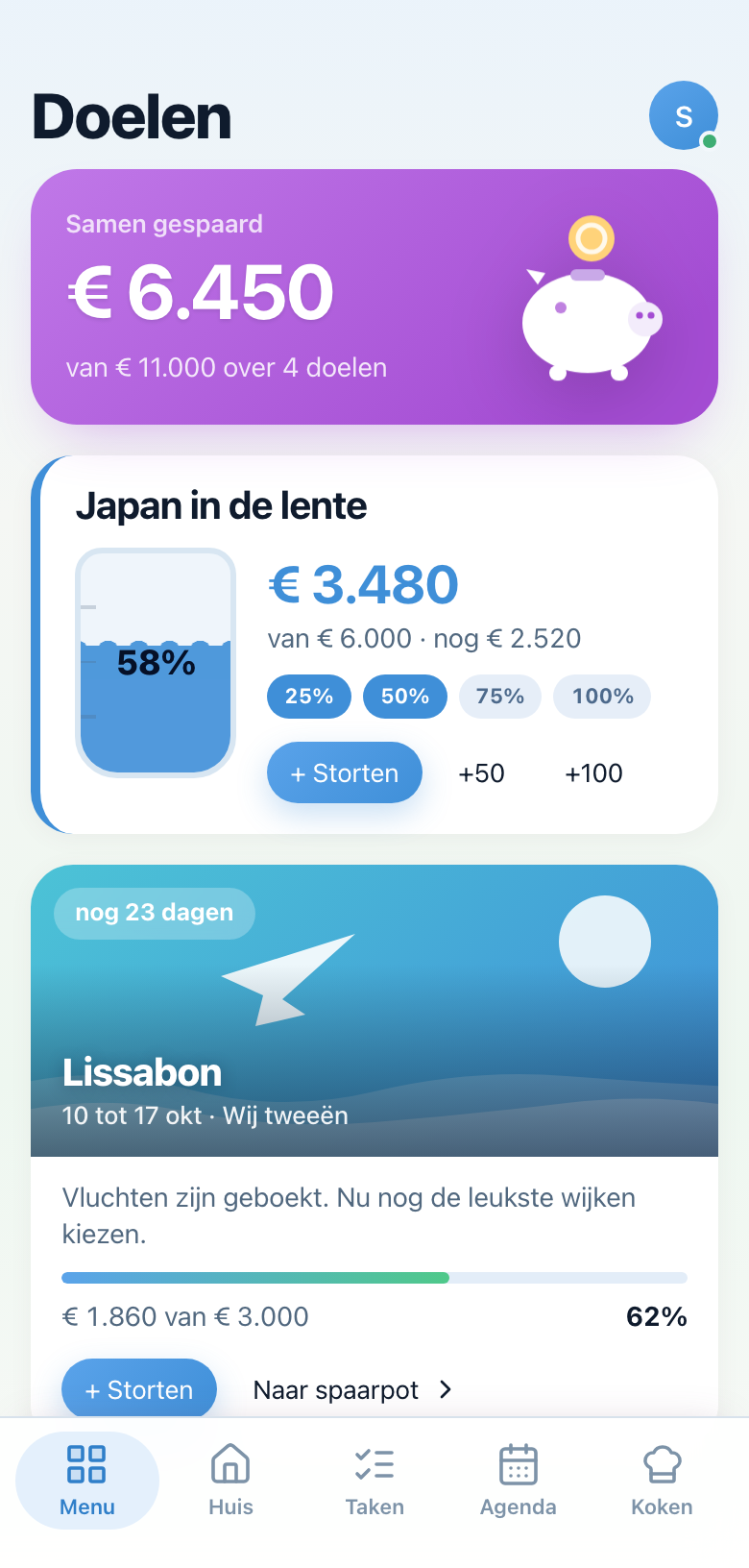749x1568 pixels.
Task: Open the profile avatar S
Action: point(684,115)
